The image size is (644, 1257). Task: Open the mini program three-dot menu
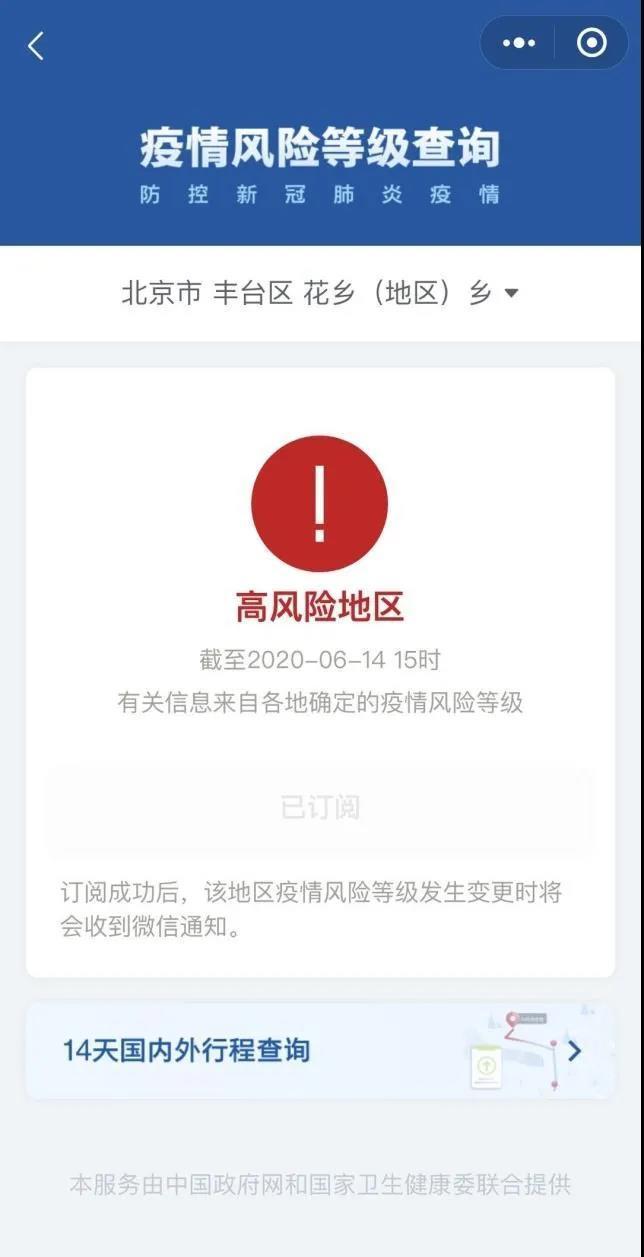coord(519,44)
